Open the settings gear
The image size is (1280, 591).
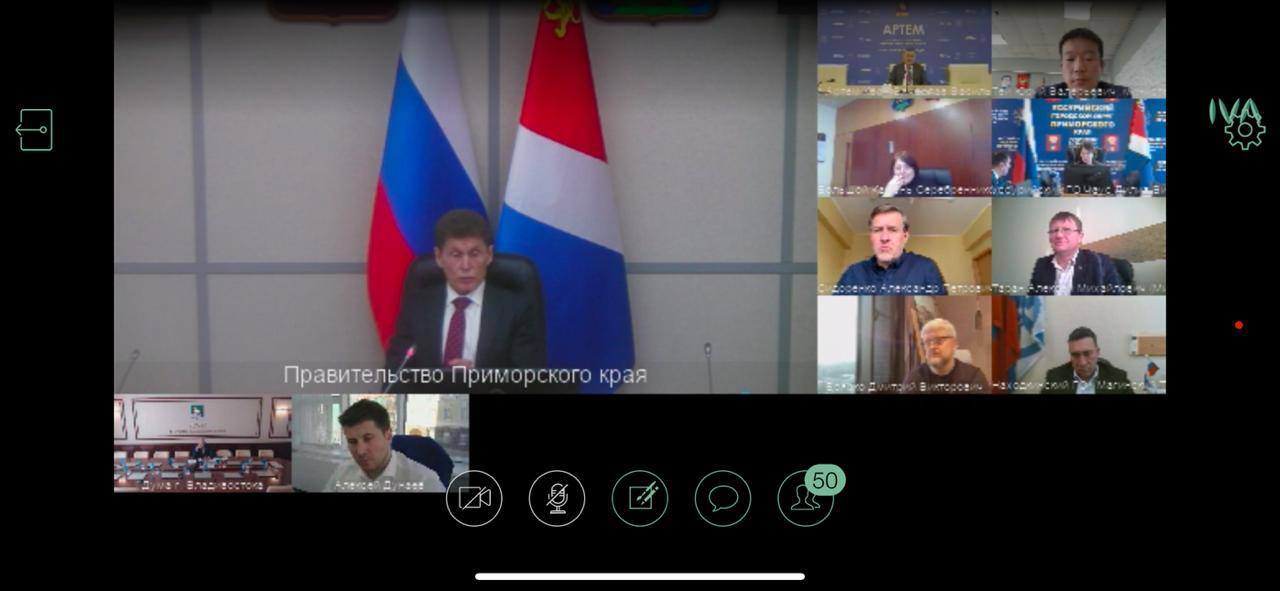point(1244,132)
